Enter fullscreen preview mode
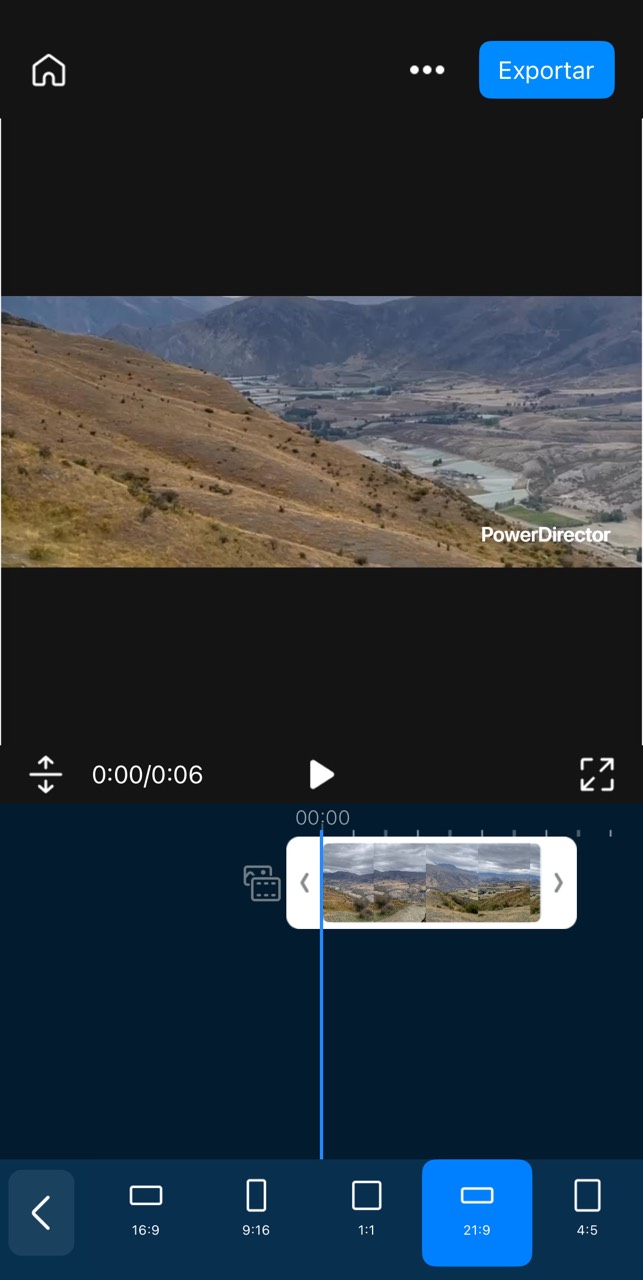This screenshot has width=643, height=1280. (597, 774)
